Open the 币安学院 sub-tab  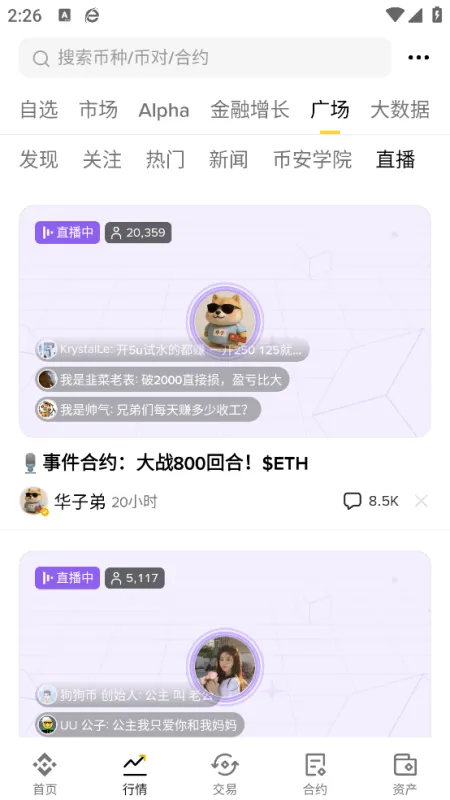[312, 160]
